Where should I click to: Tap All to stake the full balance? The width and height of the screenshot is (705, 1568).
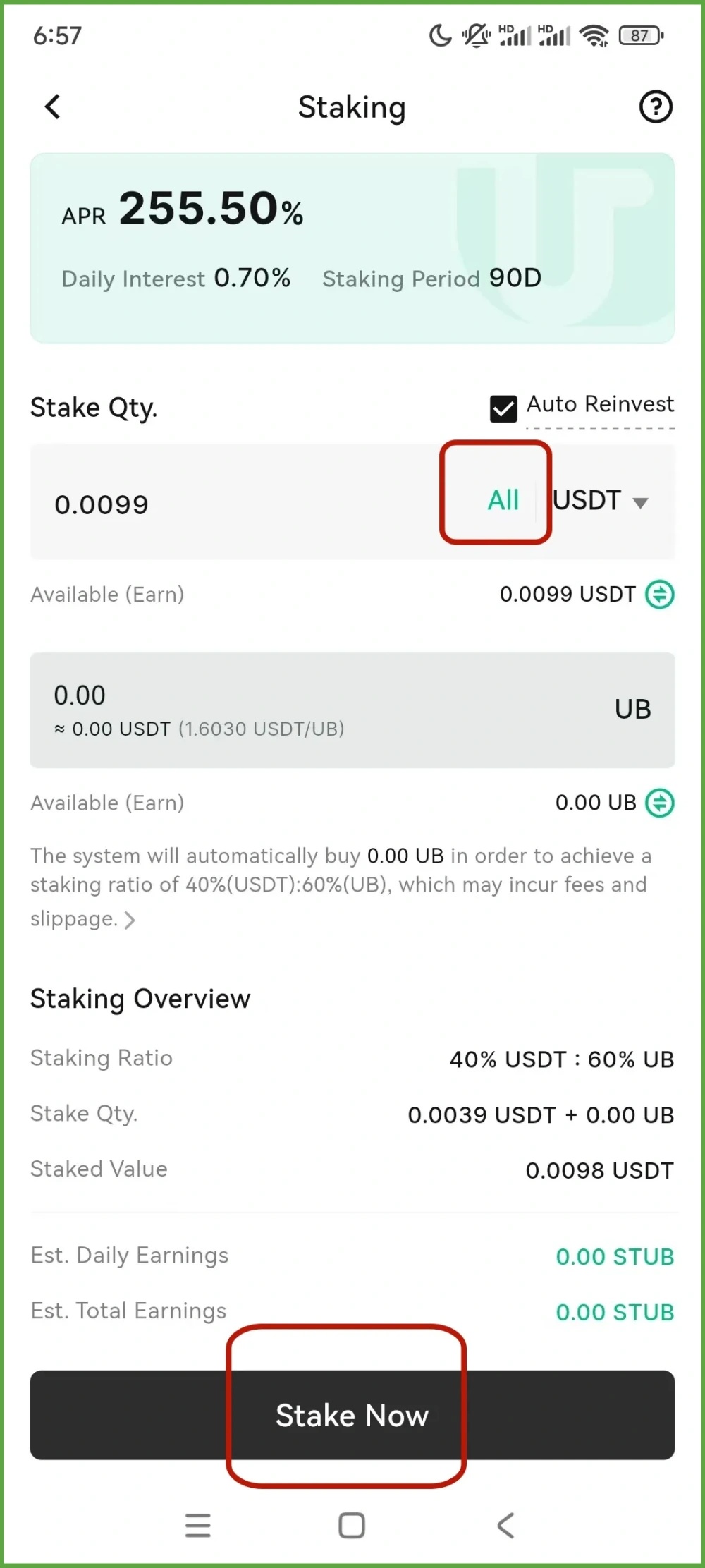503,500
